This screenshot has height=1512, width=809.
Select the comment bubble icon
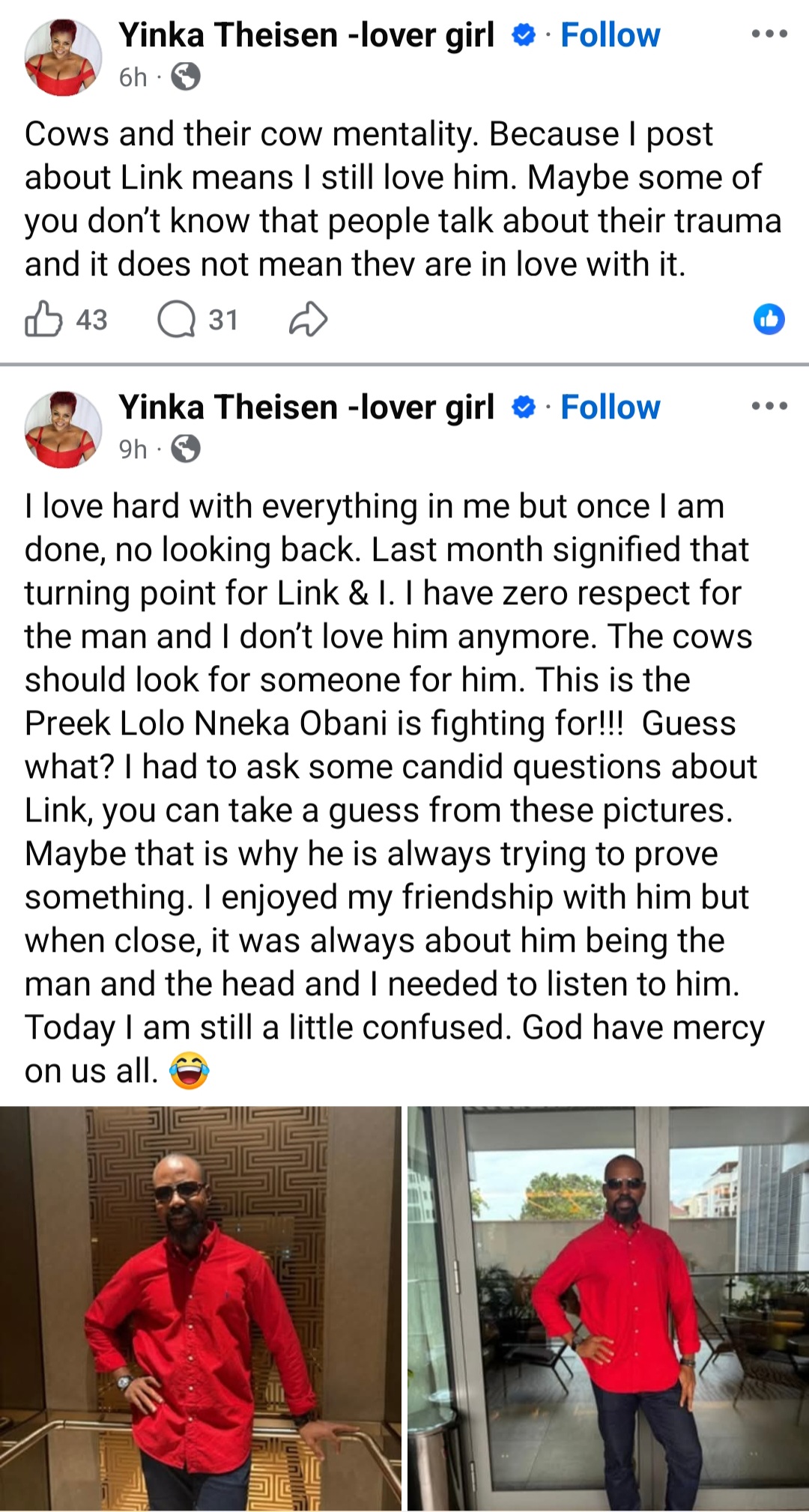(180, 318)
